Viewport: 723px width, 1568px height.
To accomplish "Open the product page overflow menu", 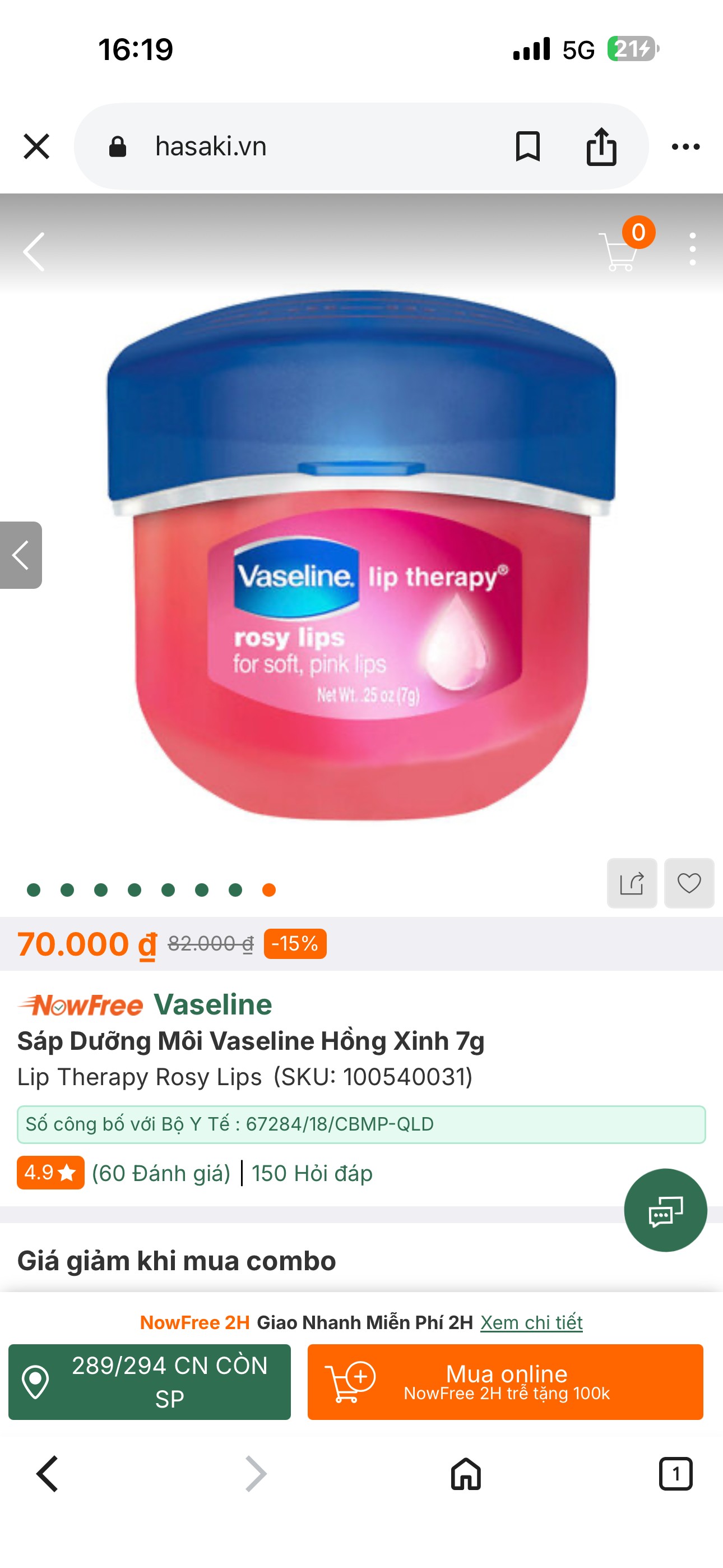I will tap(692, 249).
